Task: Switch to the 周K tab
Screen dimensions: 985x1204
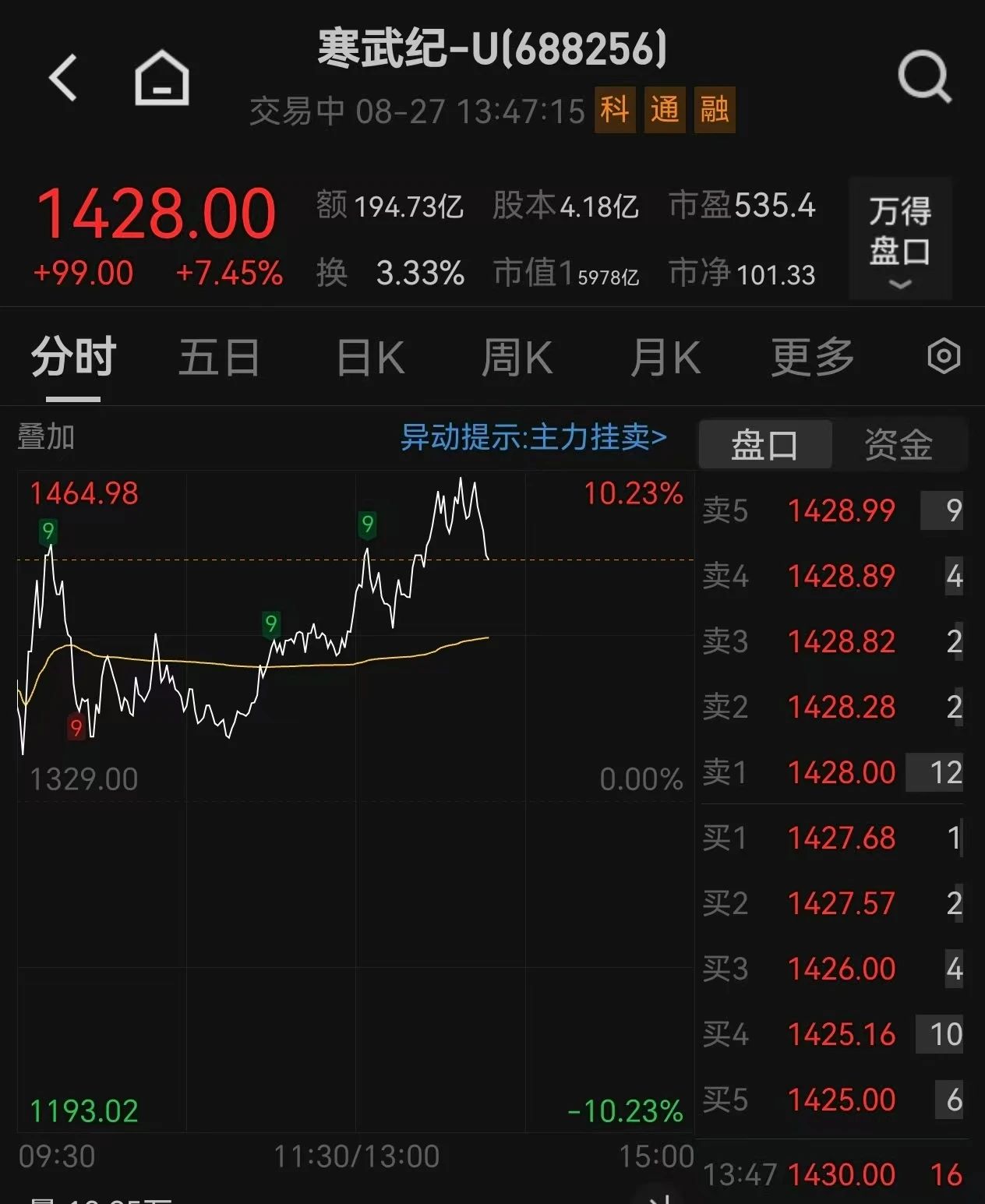Action: tap(517, 358)
